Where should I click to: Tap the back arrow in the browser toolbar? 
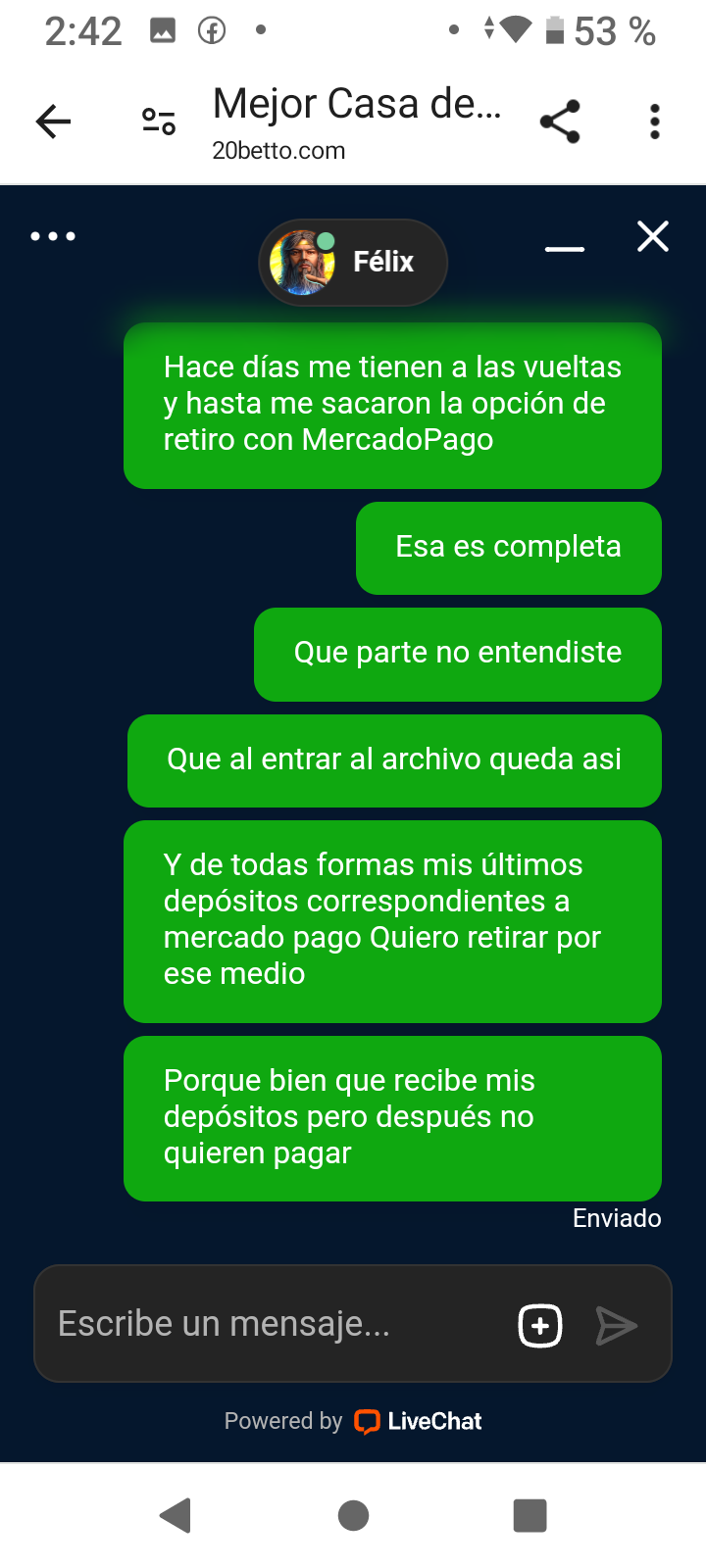[x=53, y=121]
